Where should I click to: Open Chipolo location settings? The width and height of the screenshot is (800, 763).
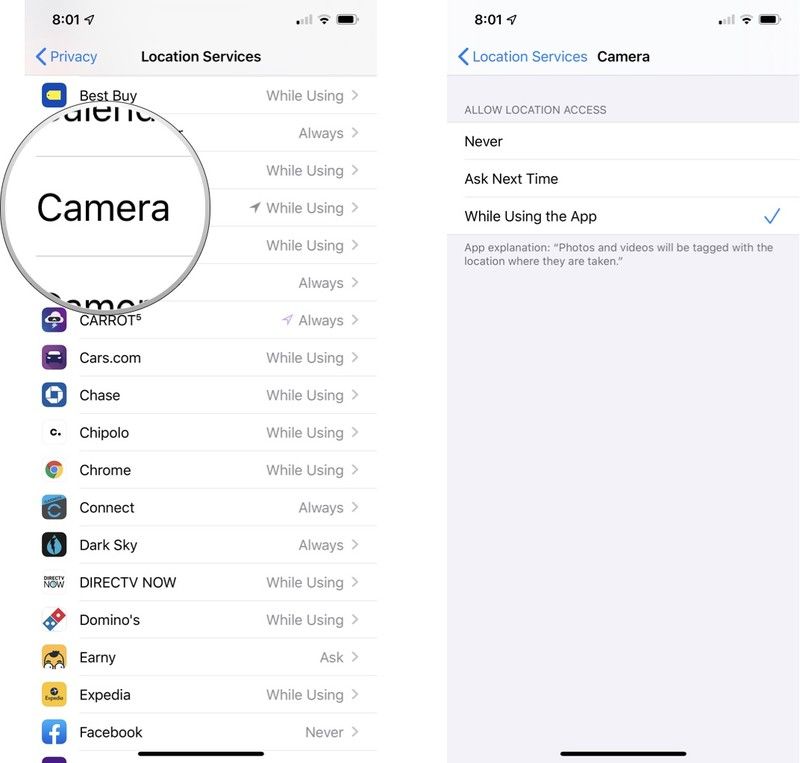point(200,433)
